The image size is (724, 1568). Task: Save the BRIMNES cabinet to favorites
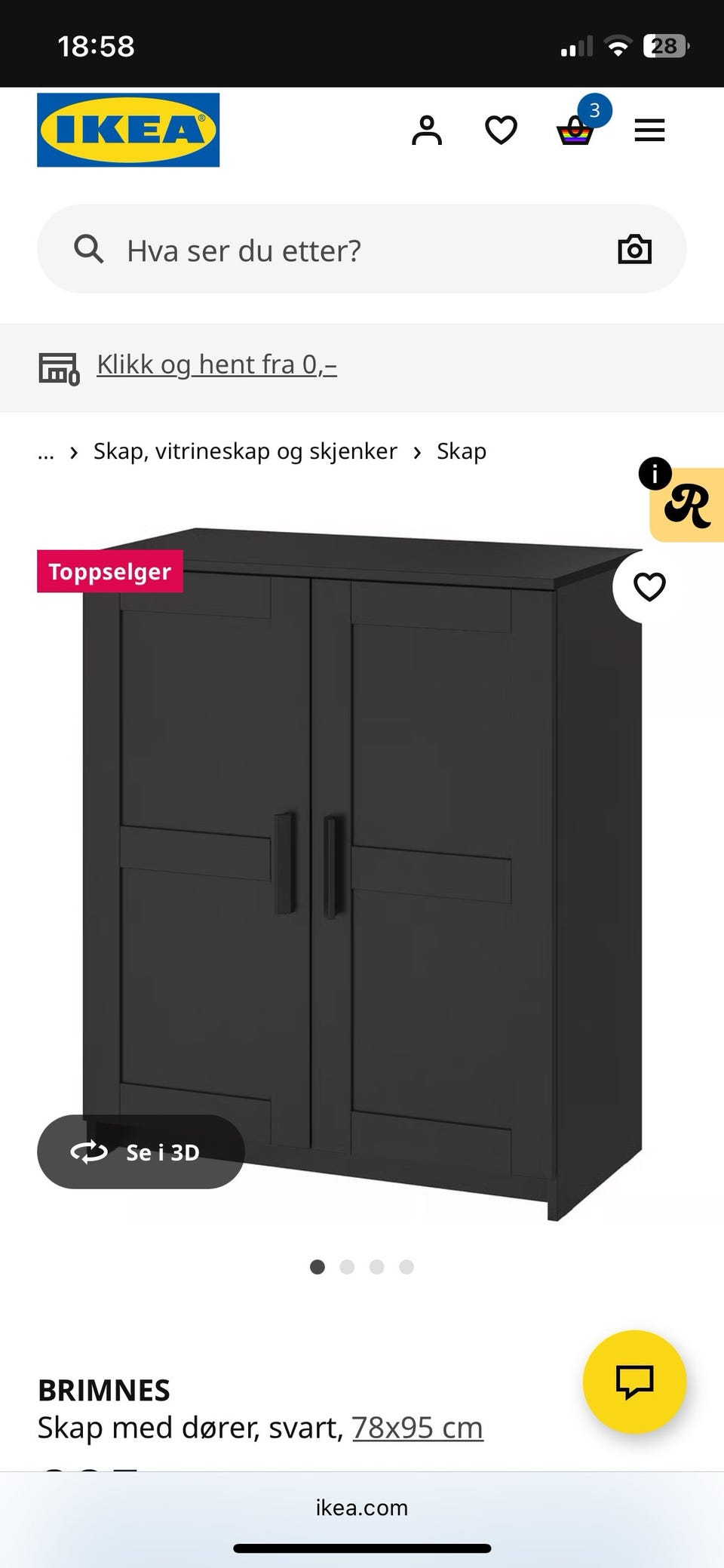point(649,586)
